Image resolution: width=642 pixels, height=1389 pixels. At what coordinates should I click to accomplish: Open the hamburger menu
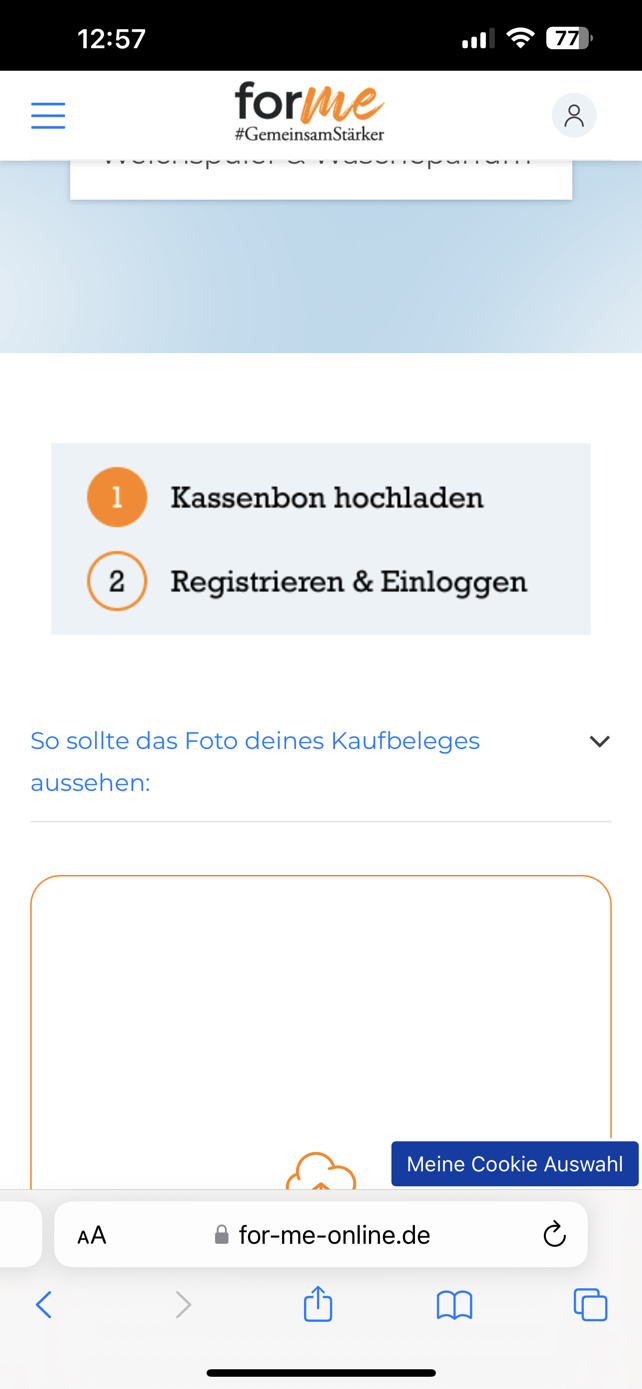48,116
